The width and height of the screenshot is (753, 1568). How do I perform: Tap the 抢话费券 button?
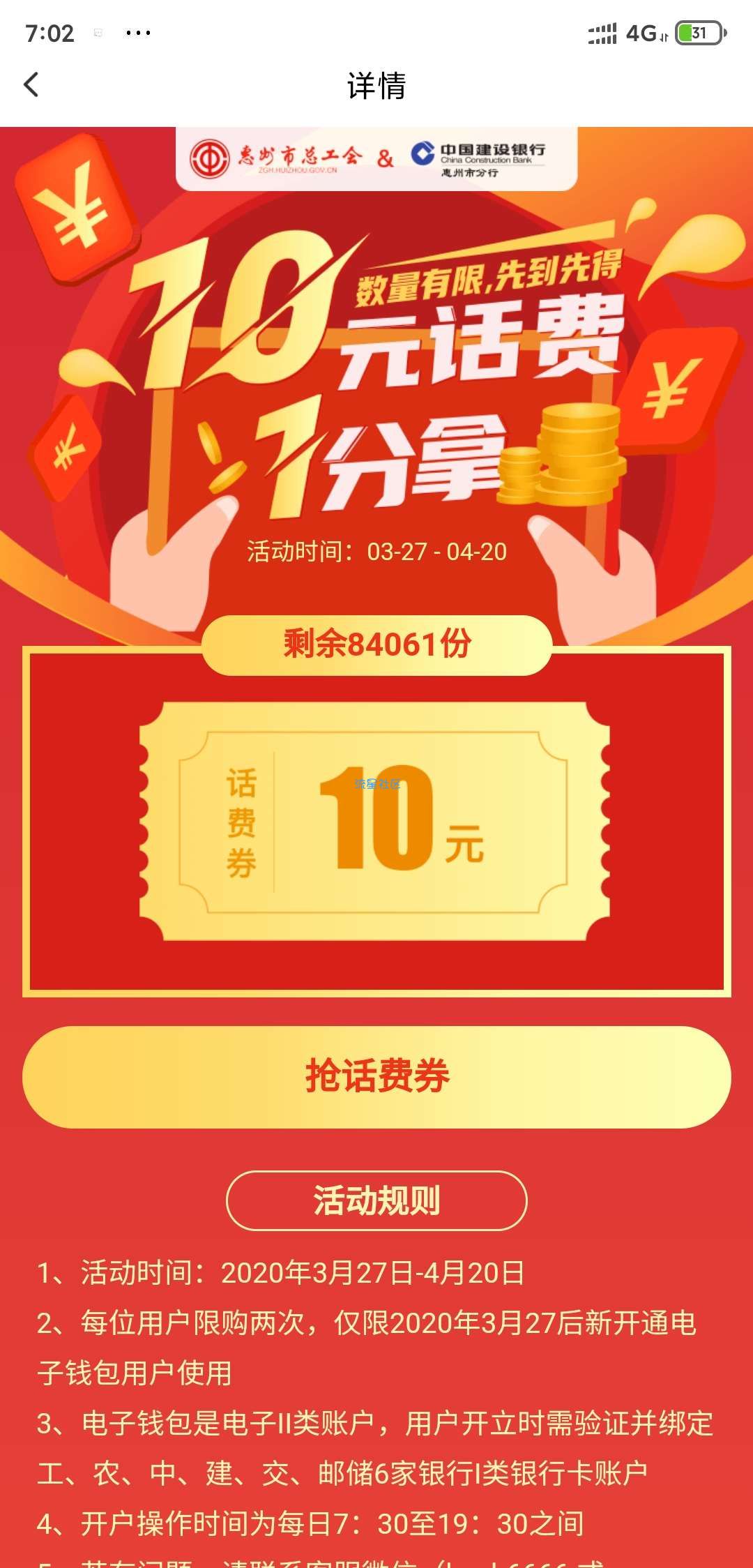[x=376, y=1076]
